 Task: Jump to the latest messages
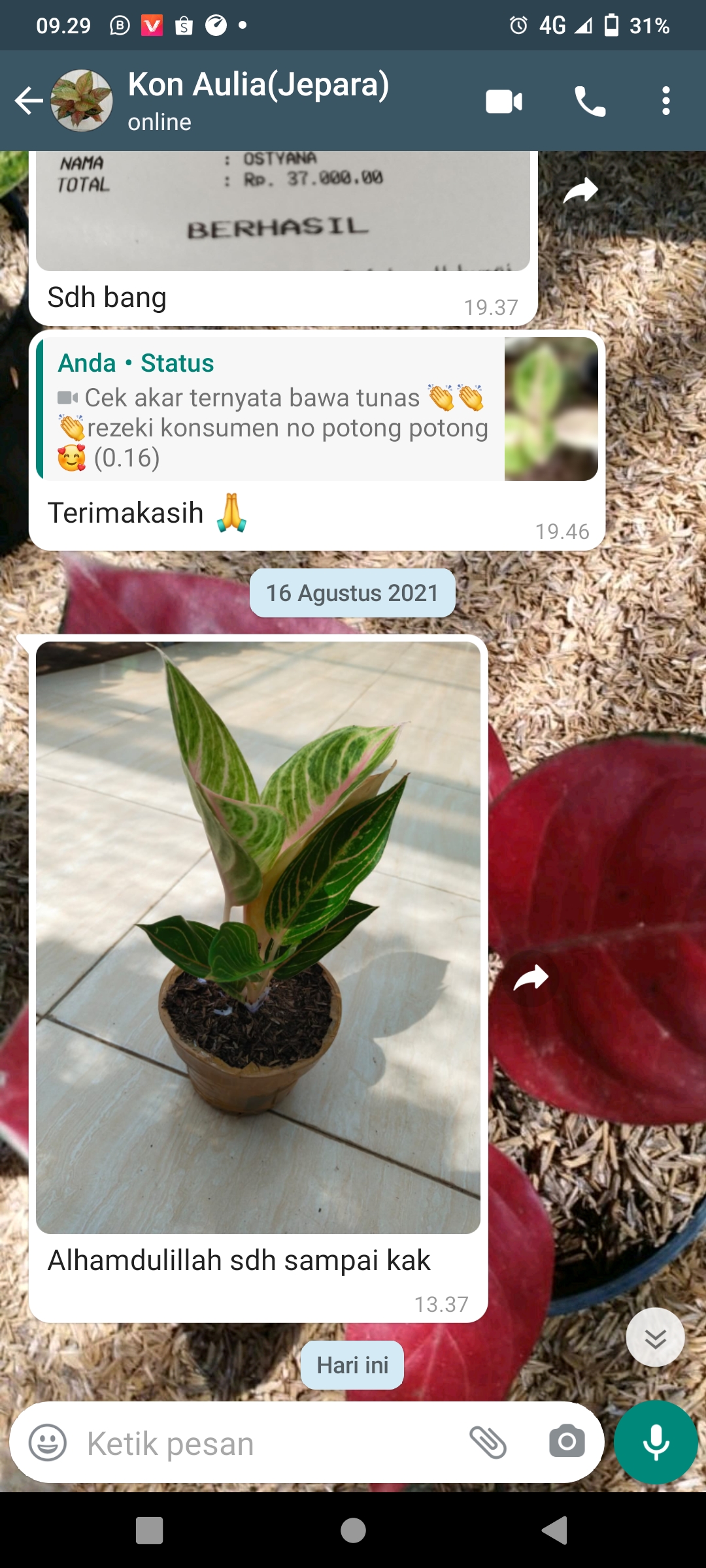(x=655, y=1337)
